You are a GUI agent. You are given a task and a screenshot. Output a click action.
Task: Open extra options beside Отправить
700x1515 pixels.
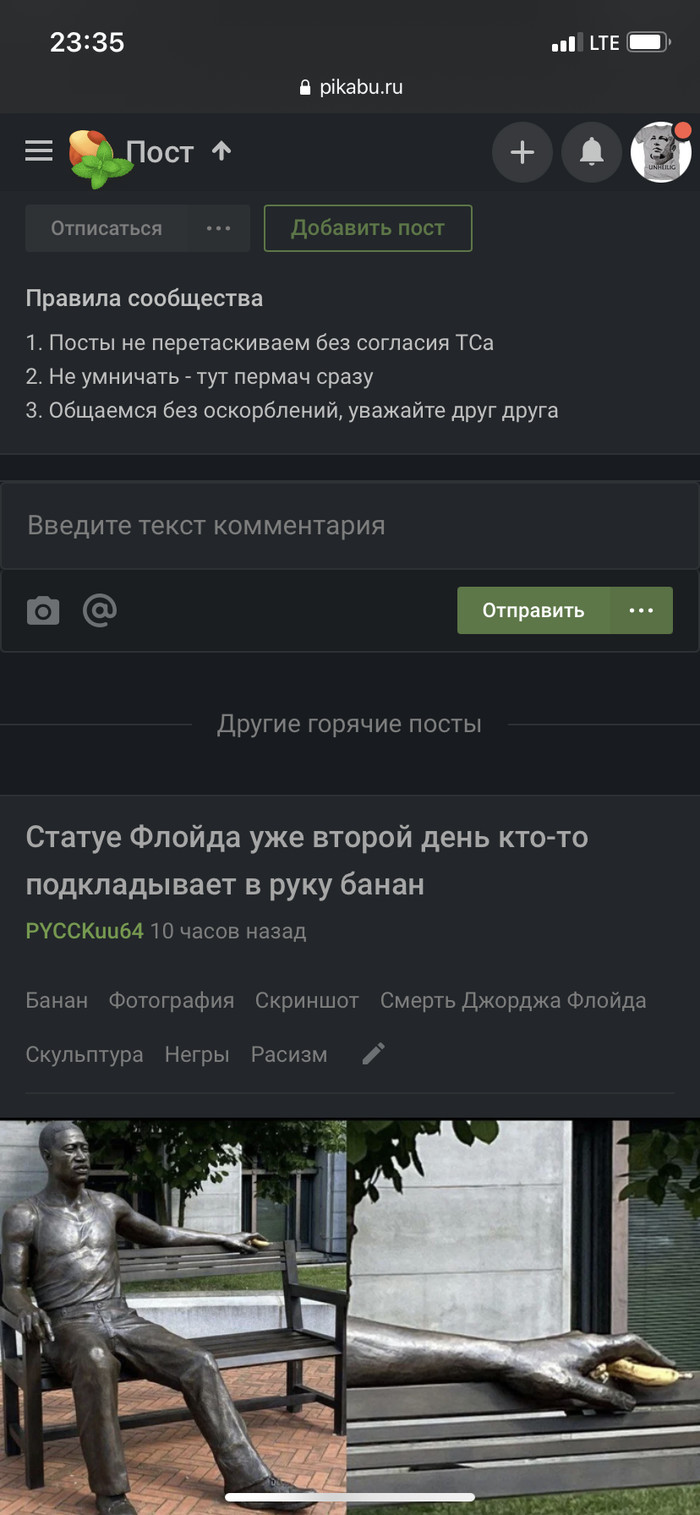[642, 610]
